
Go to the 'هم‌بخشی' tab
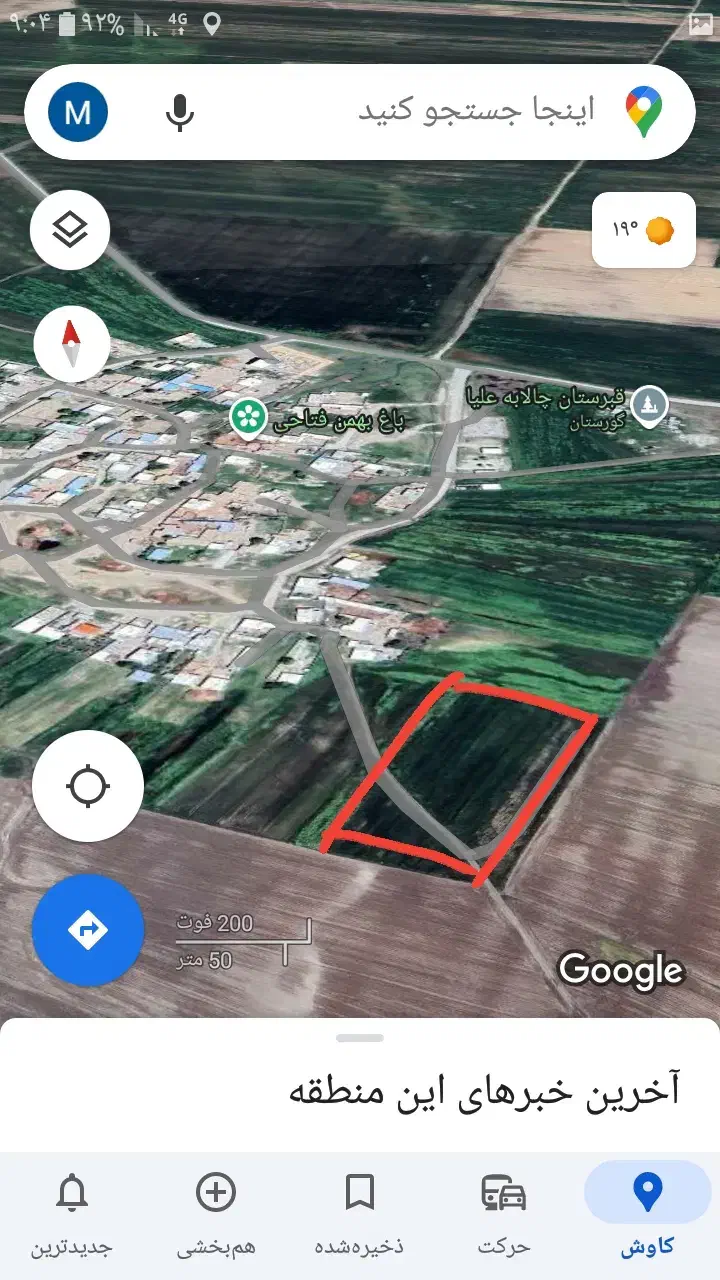coord(216,1215)
